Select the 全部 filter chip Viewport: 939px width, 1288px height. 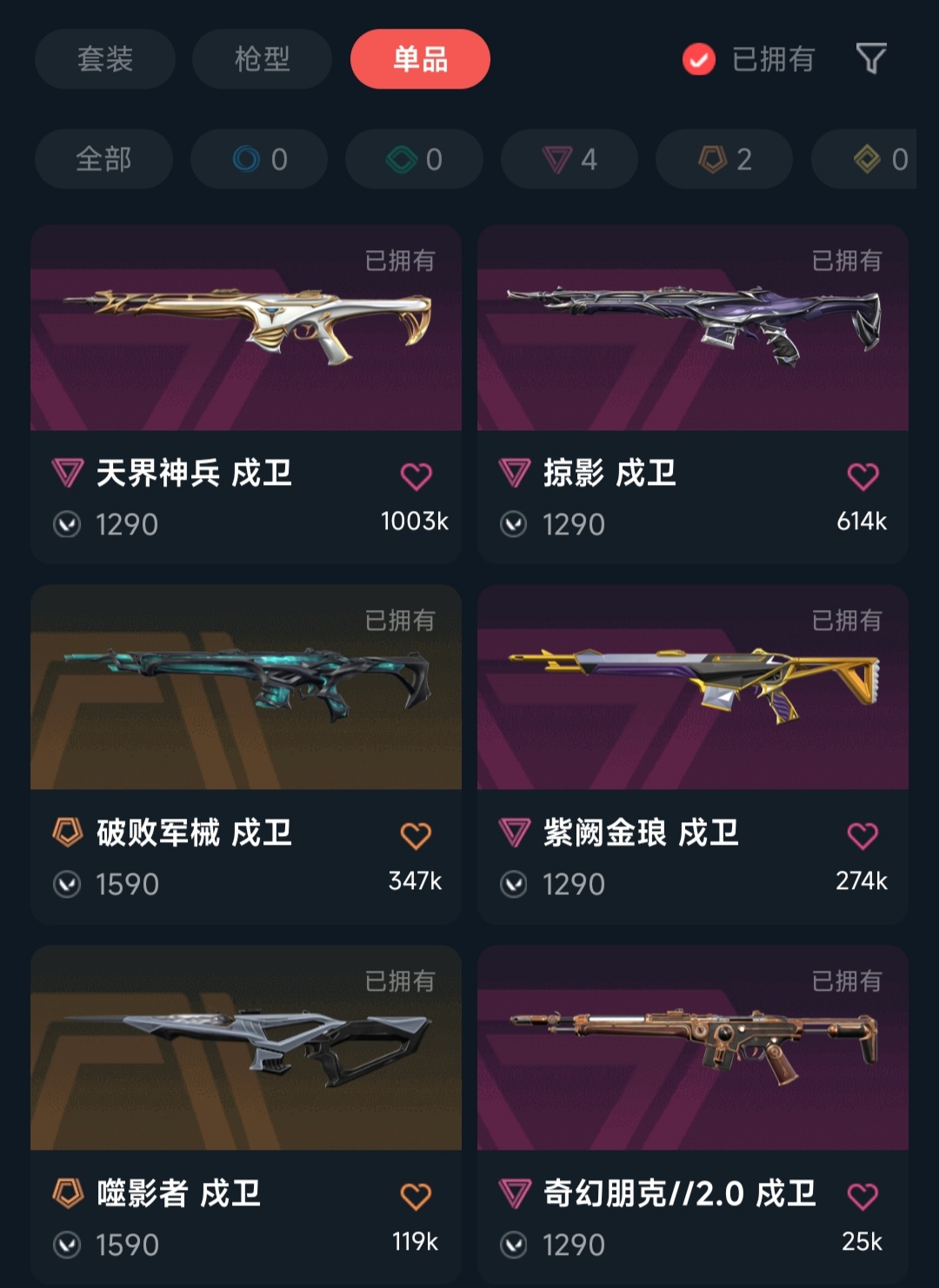(x=103, y=159)
